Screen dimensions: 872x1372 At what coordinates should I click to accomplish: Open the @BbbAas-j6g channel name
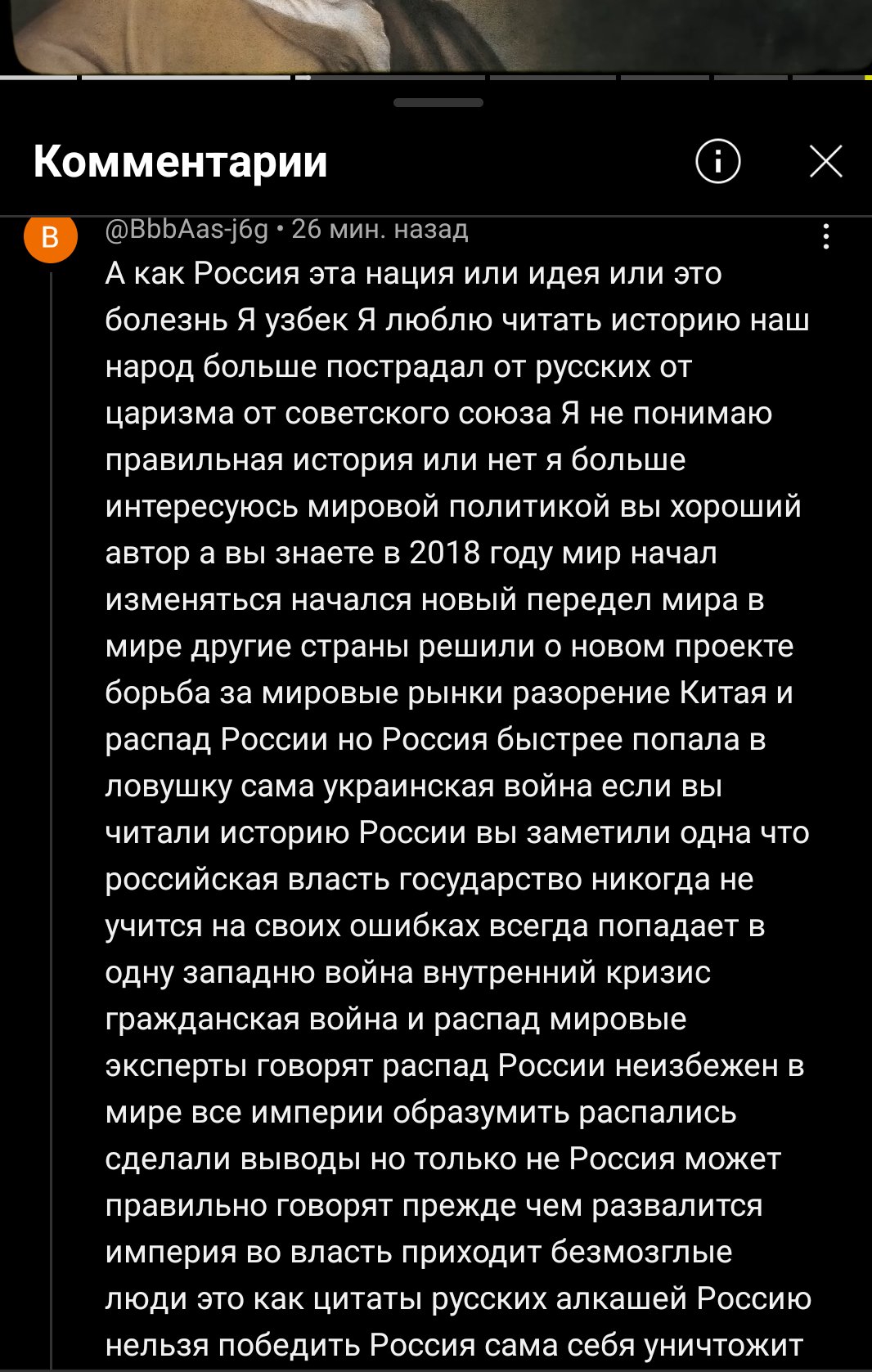click(x=187, y=230)
